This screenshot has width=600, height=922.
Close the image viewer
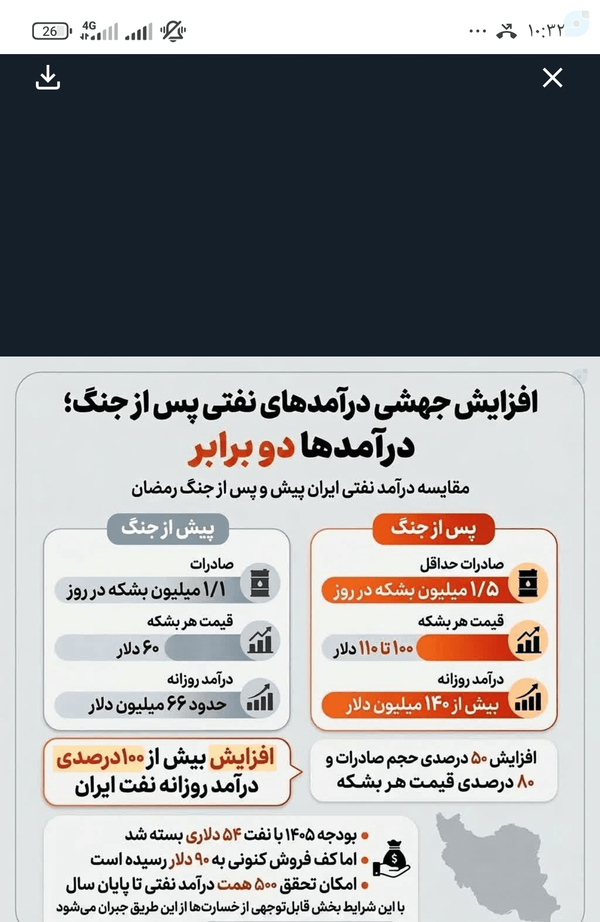pos(552,78)
